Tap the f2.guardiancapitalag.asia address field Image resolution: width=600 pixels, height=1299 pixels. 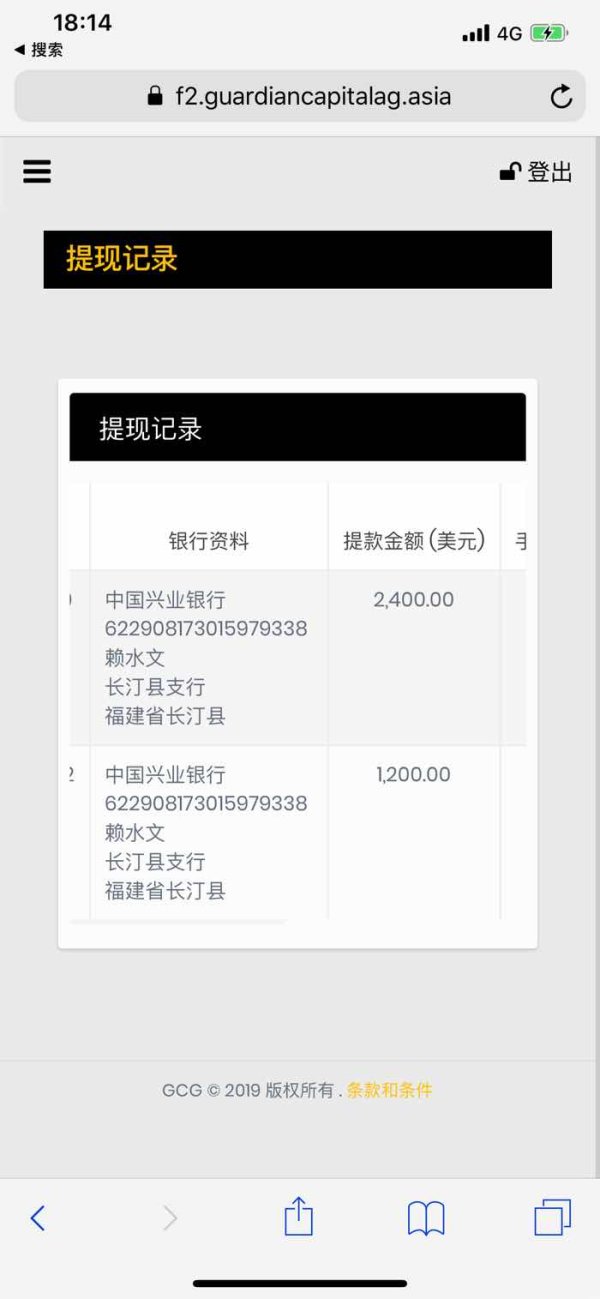[x=300, y=96]
